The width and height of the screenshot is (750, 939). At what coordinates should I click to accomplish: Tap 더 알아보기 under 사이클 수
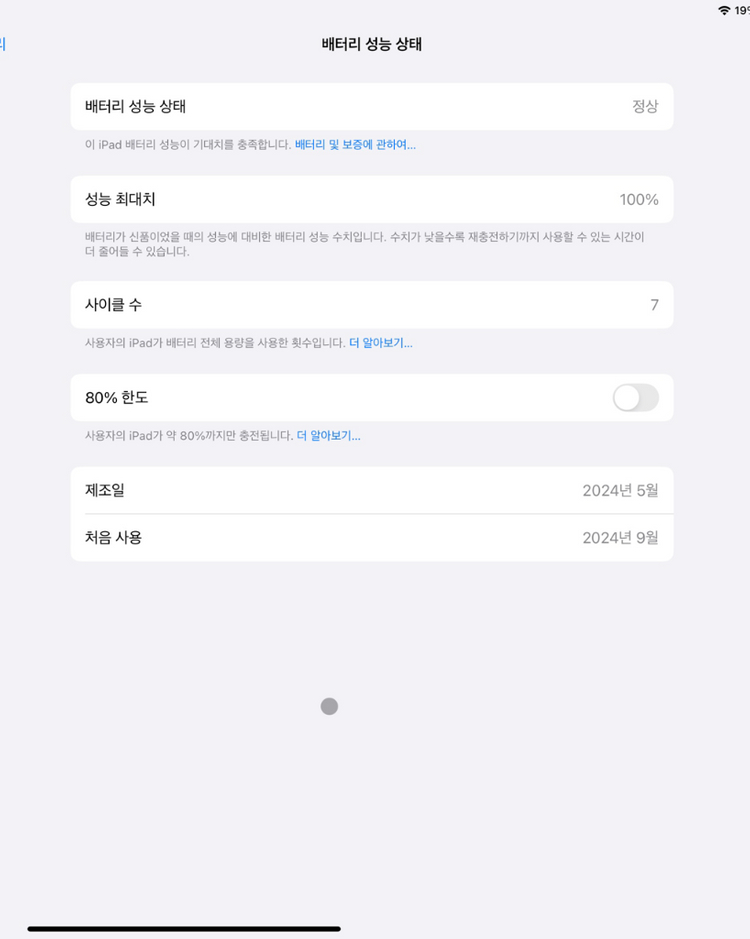pyautogui.click(x=382, y=343)
